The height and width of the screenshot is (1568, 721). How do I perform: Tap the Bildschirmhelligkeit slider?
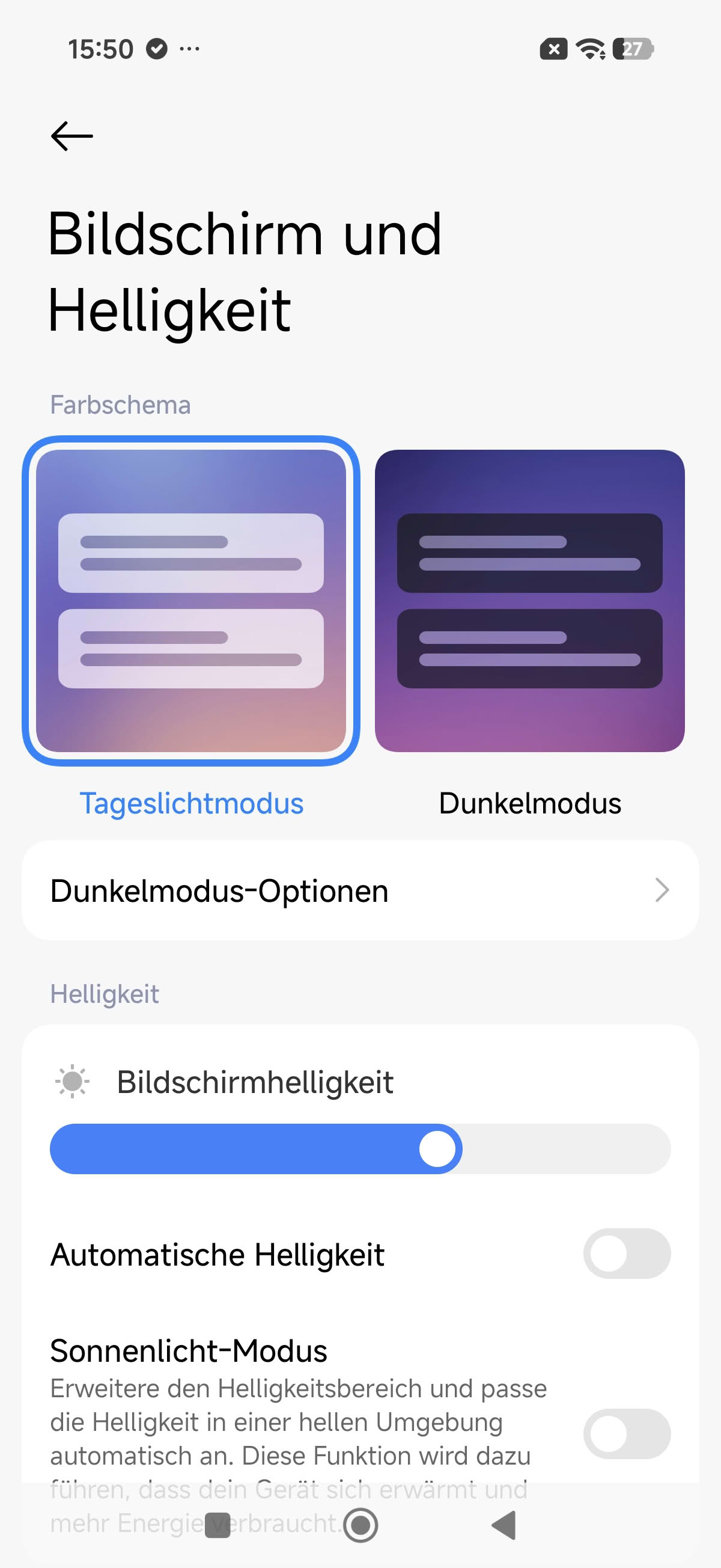point(360,1148)
